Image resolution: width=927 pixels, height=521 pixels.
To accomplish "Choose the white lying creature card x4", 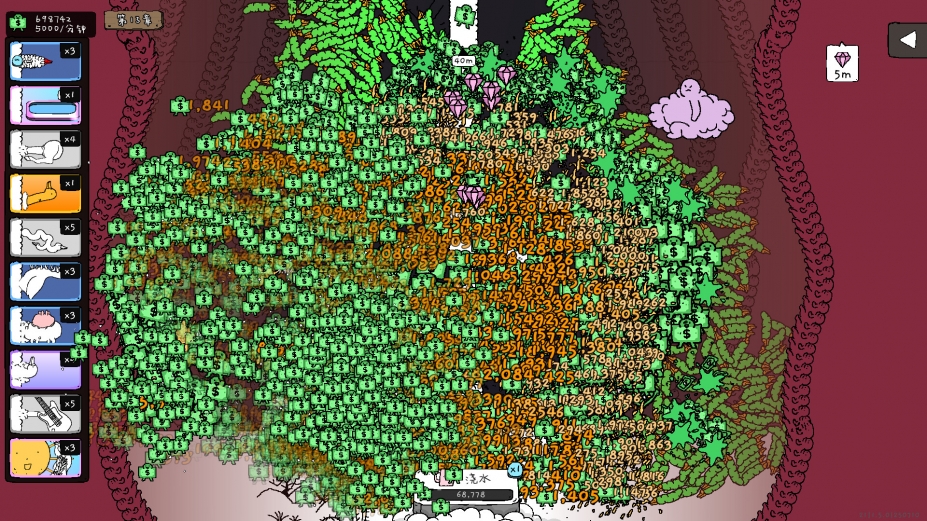I will click(45, 150).
